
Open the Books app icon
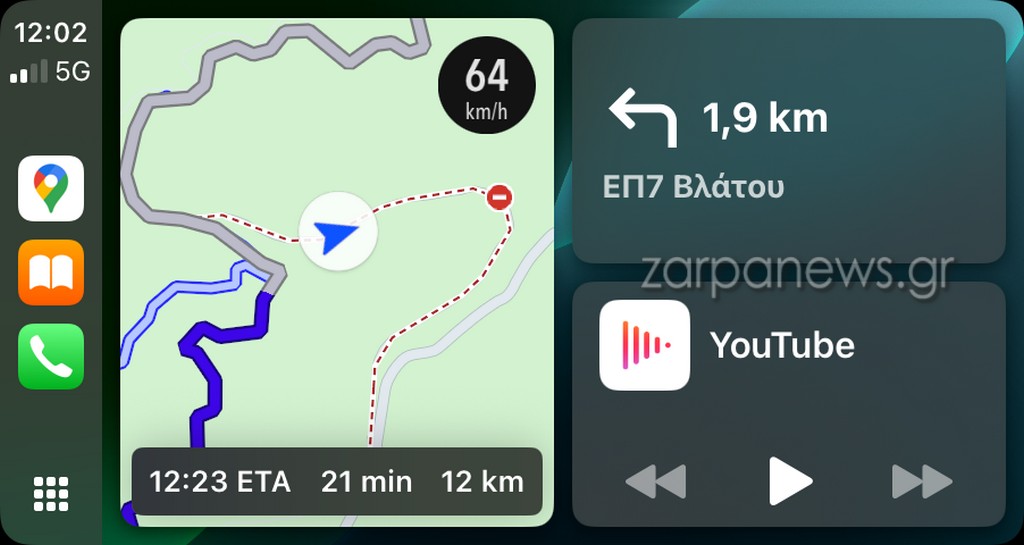coord(51,272)
